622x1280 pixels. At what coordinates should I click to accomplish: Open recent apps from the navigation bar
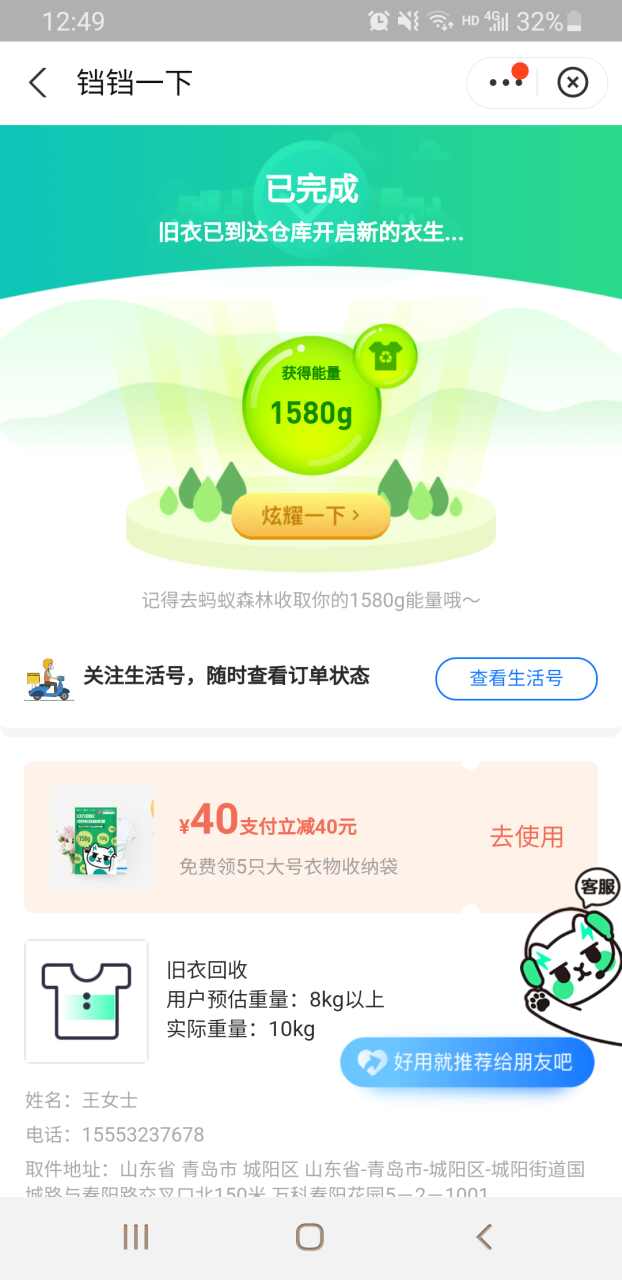pyautogui.click(x=136, y=1237)
